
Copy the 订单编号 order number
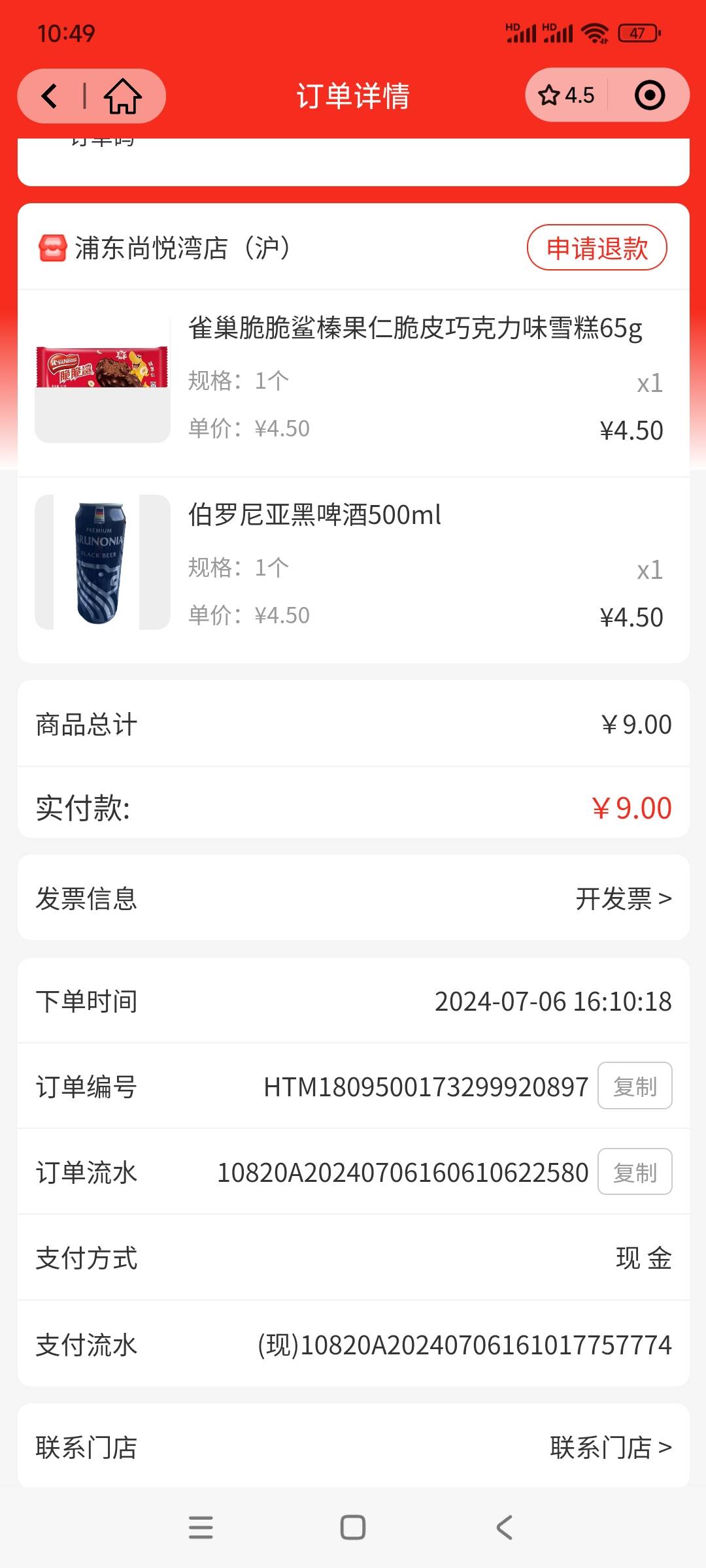(635, 1086)
